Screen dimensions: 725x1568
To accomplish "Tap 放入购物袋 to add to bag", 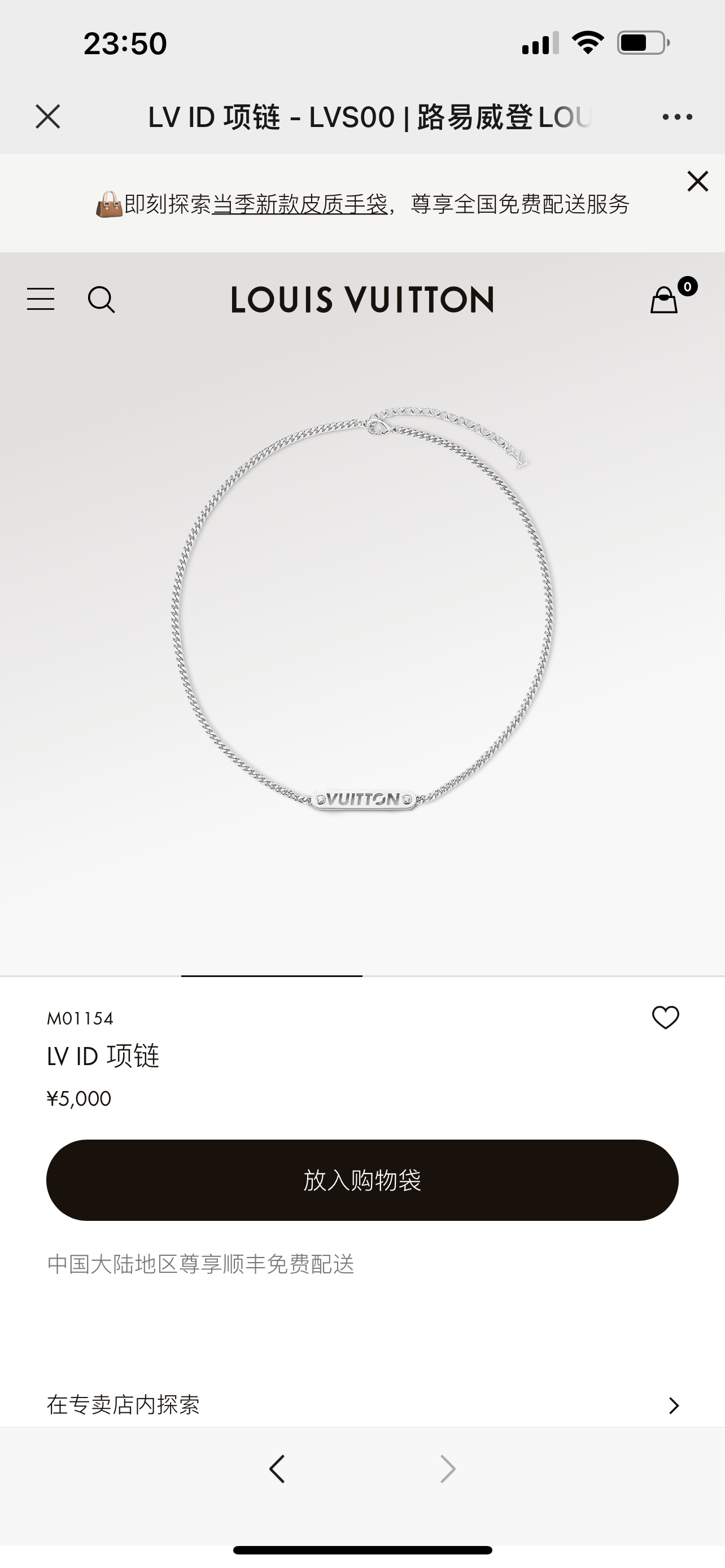I will point(362,1180).
